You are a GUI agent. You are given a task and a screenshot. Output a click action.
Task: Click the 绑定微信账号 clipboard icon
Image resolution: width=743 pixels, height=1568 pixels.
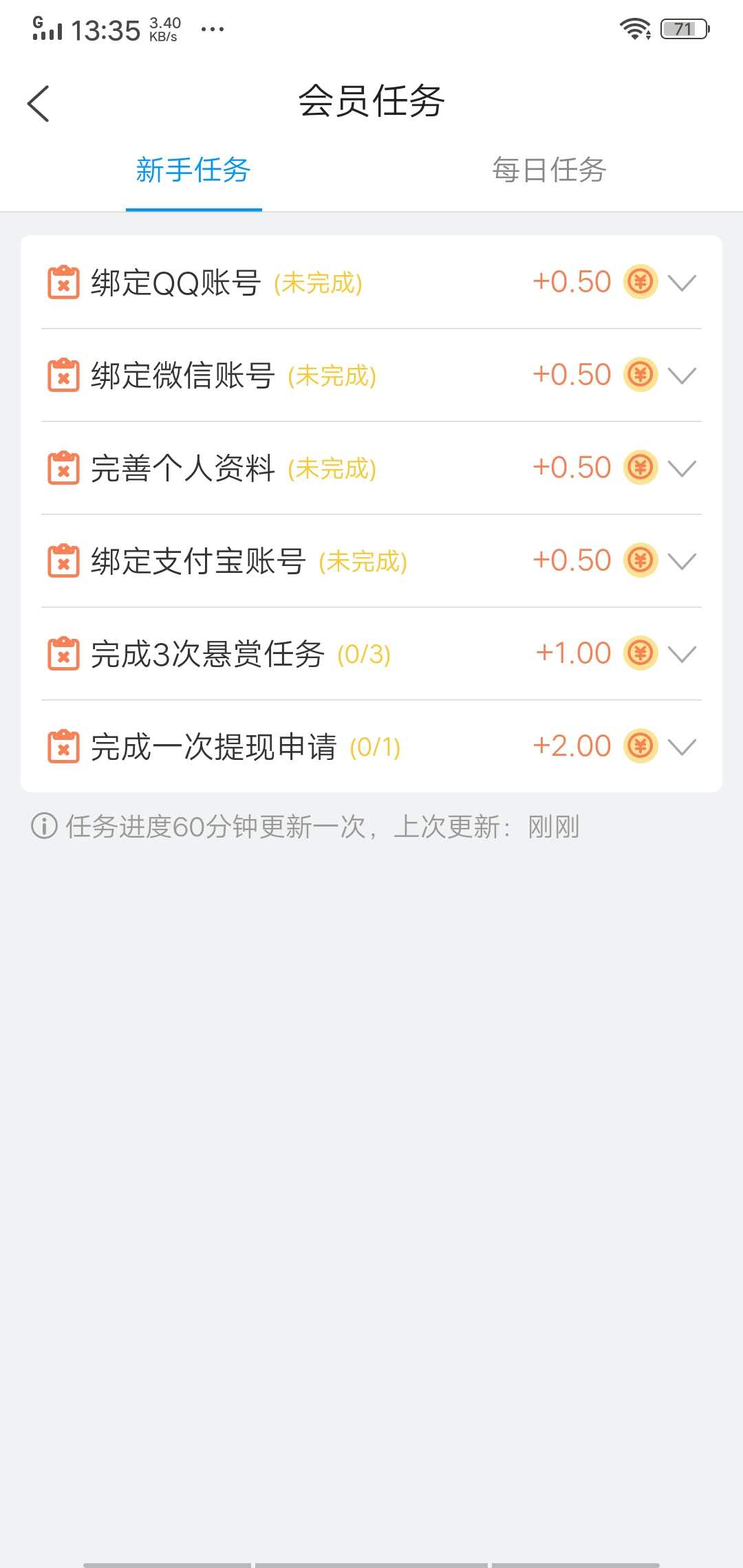(x=63, y=375)
